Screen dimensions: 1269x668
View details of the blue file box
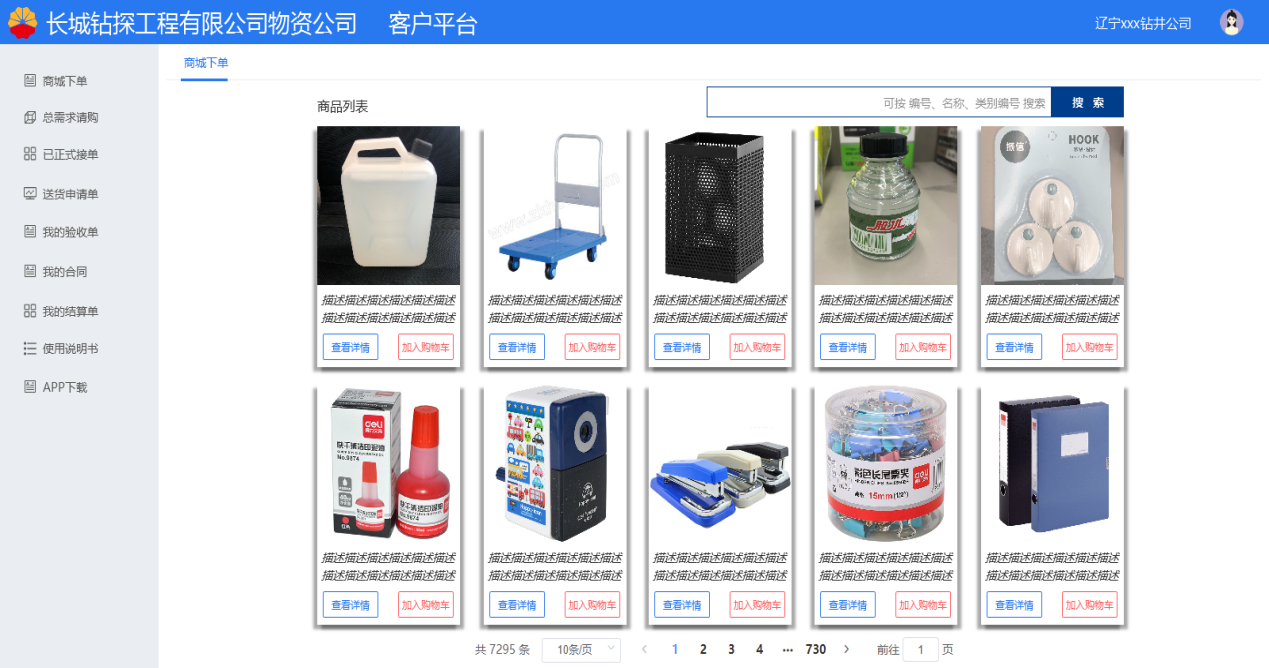point(1014,604)
